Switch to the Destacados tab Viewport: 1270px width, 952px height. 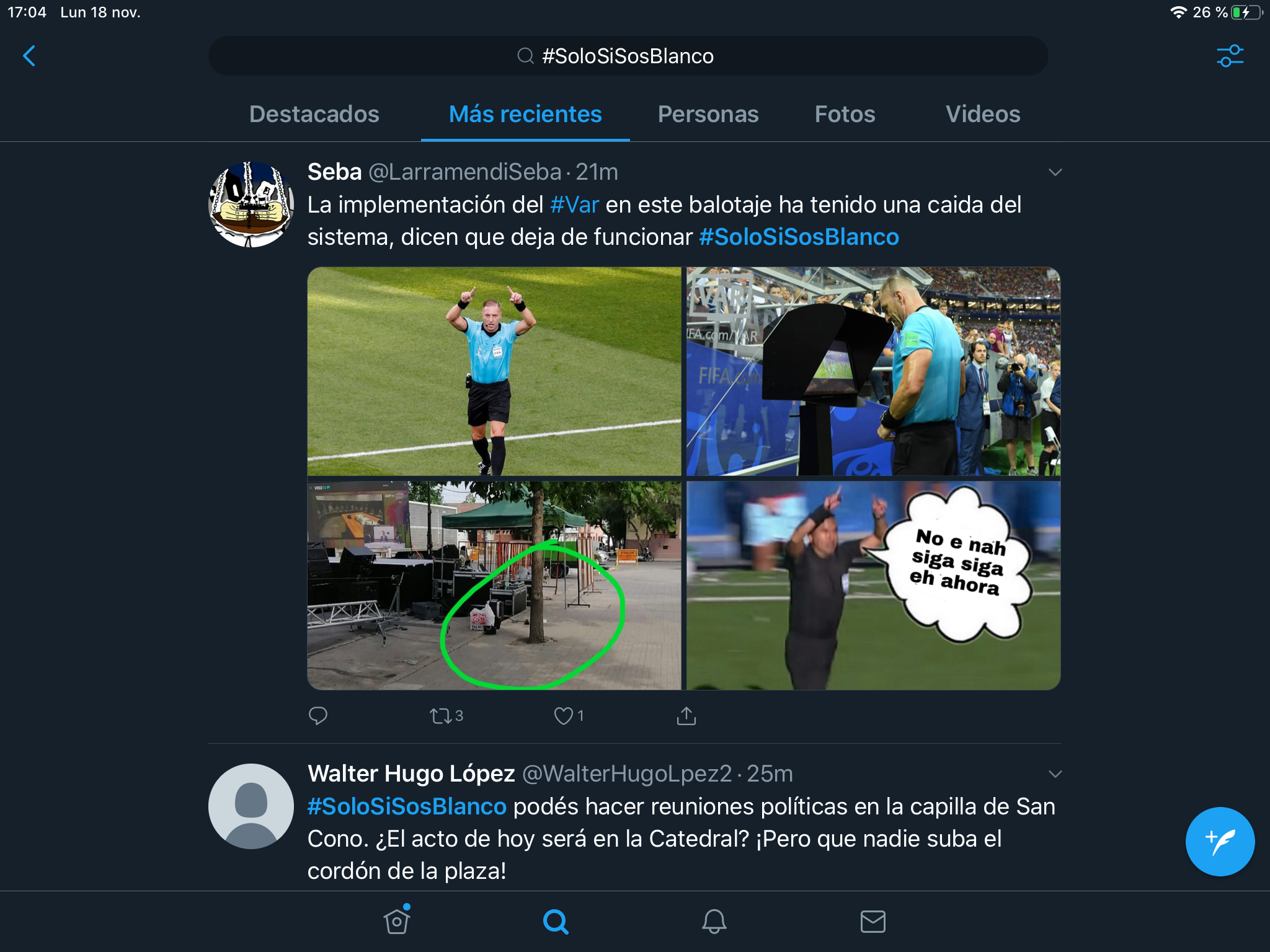tap(314, 114)
